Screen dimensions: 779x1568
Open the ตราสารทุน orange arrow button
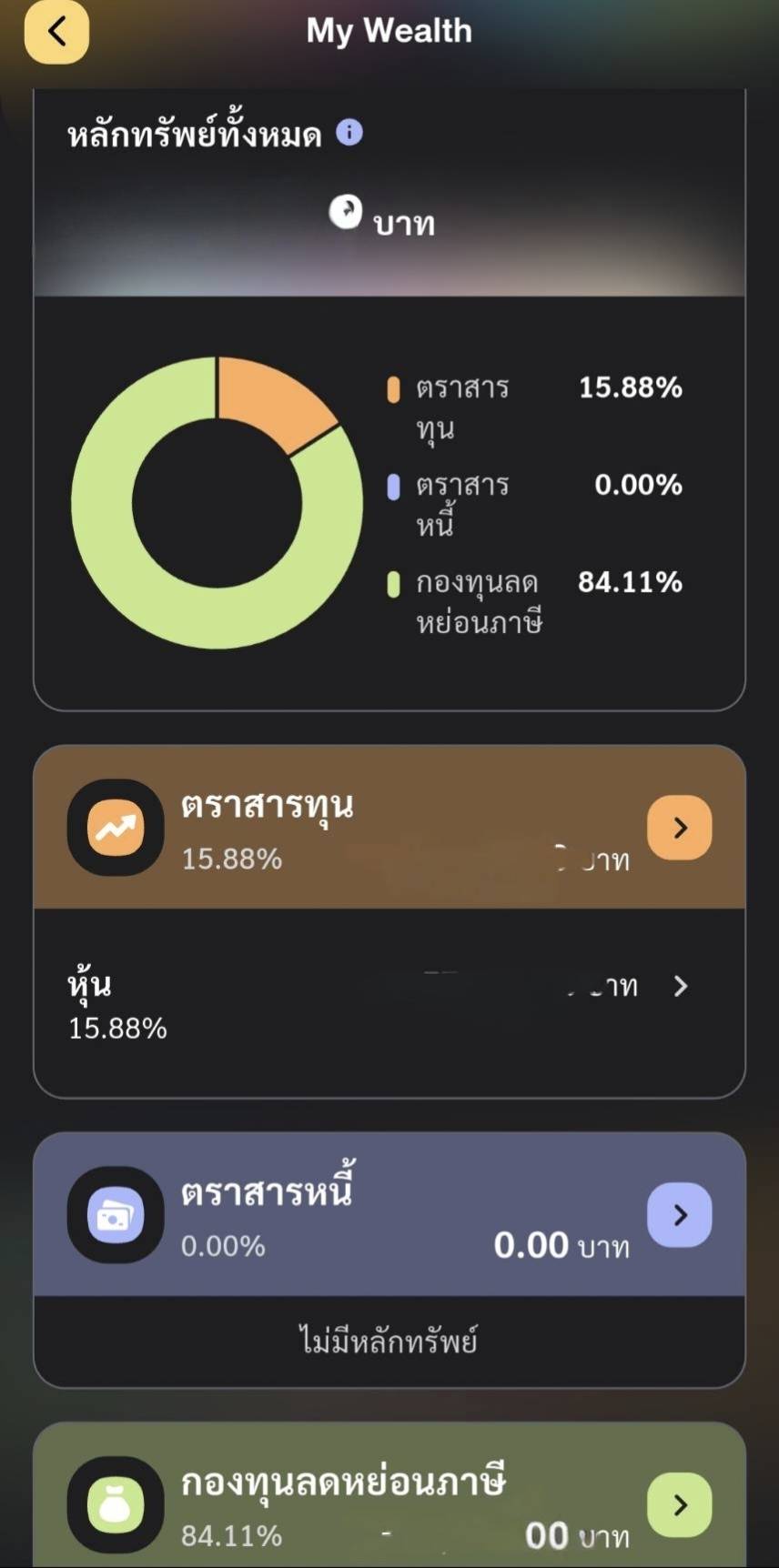pyautogui.click(x=679, y=828)
